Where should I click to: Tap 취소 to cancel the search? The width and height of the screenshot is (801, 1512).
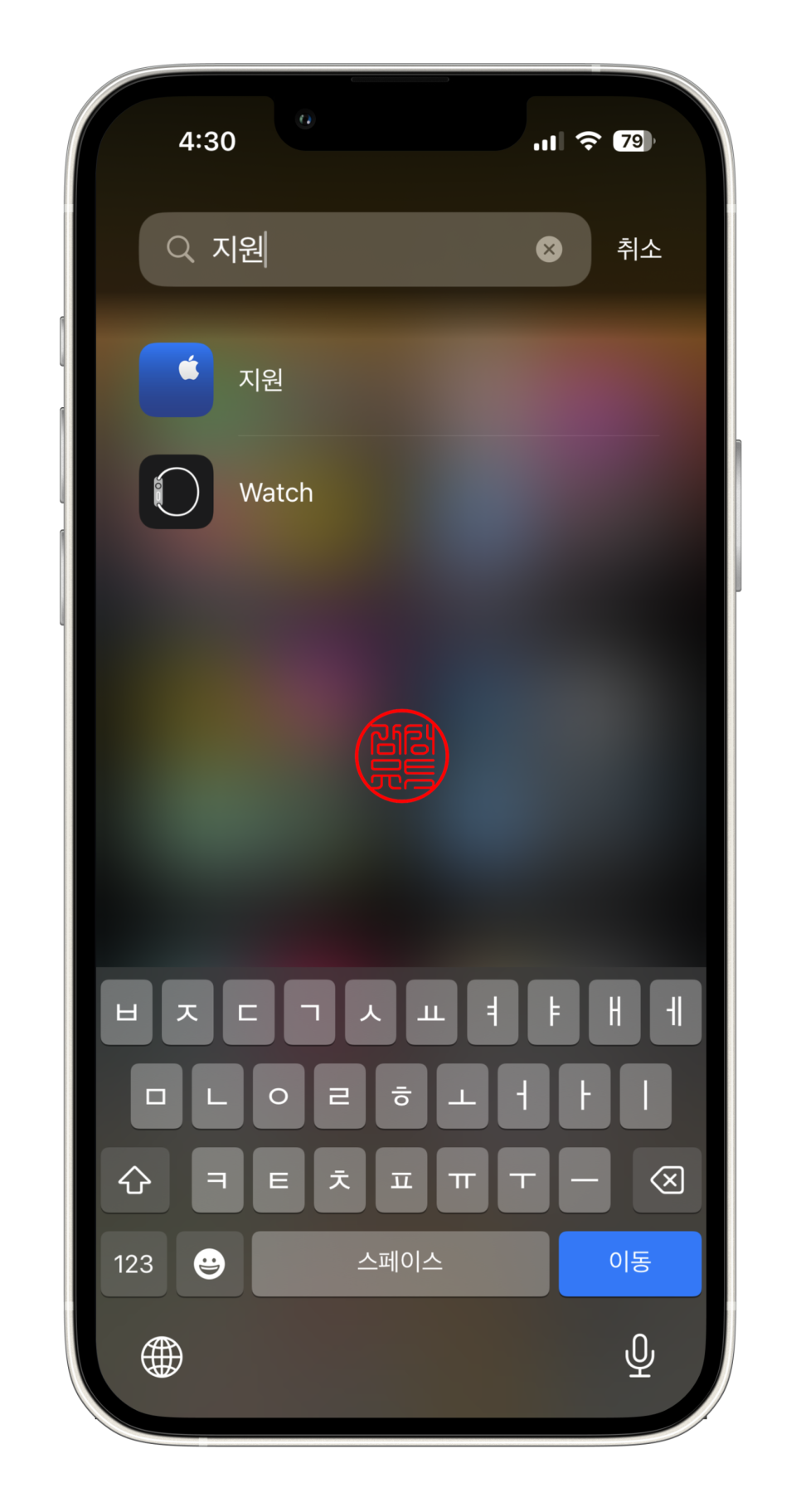point(638,249)
